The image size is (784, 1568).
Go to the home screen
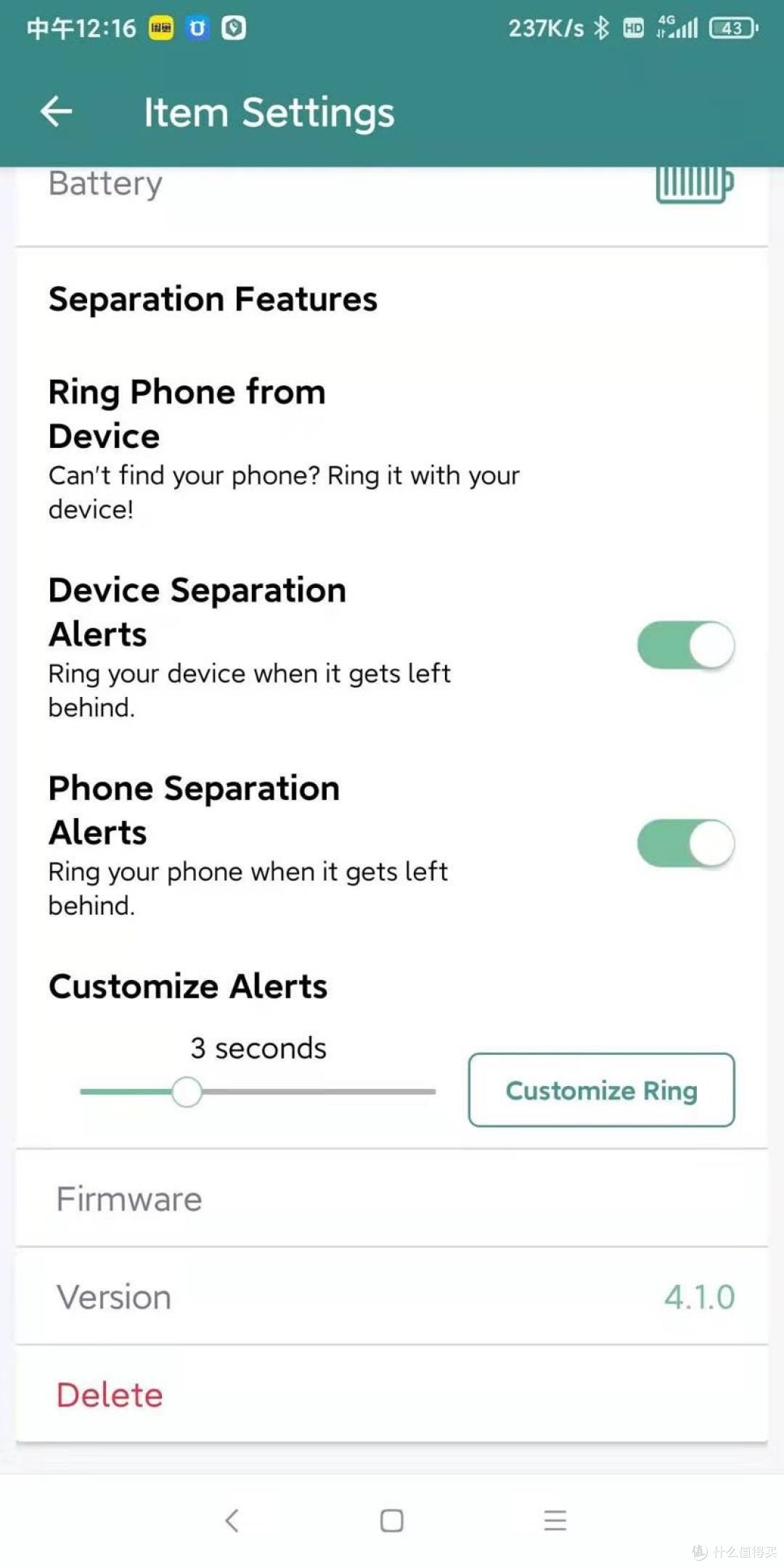(392, 1520)
